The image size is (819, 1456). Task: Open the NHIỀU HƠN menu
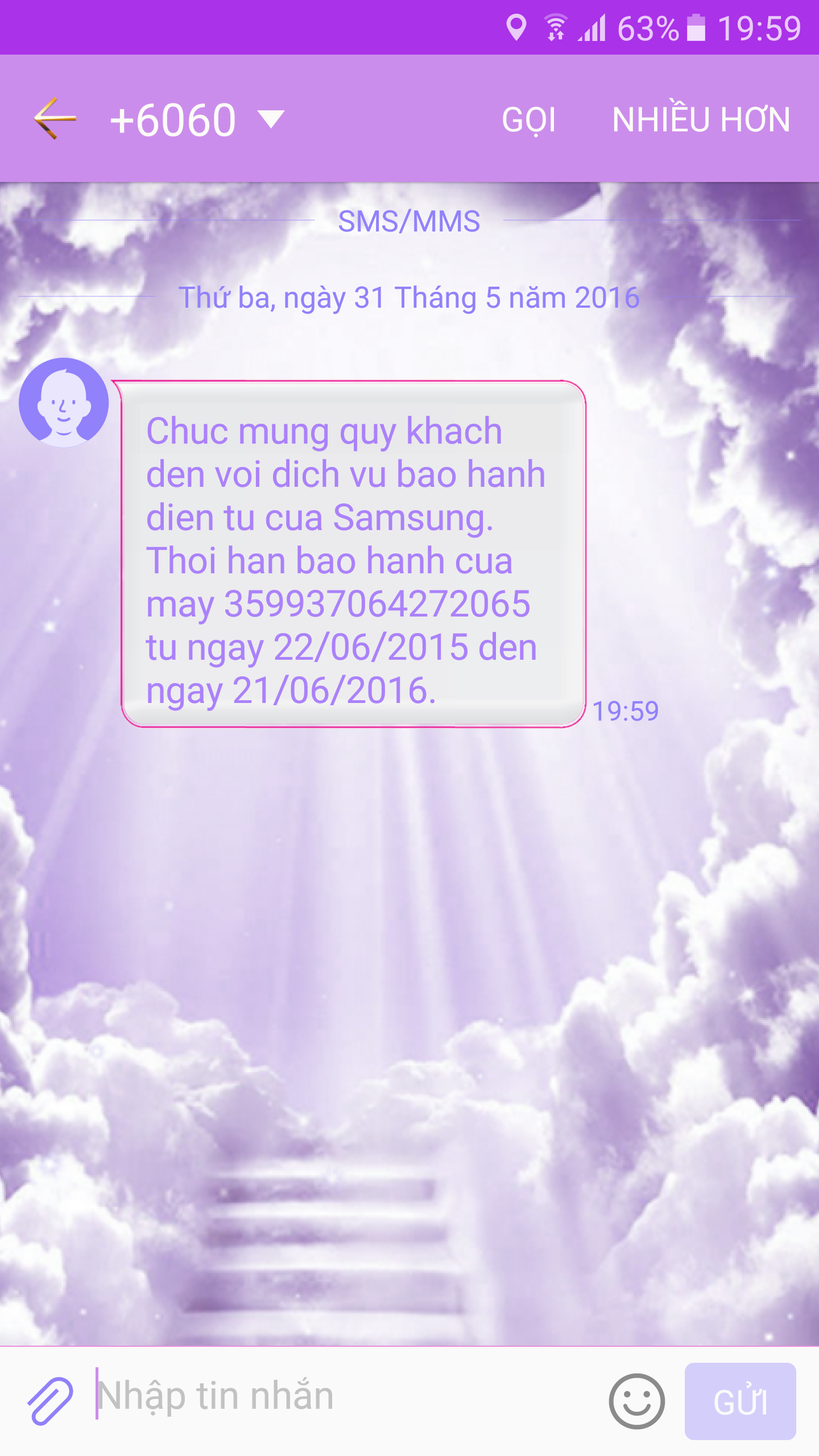tap(701, 119)
